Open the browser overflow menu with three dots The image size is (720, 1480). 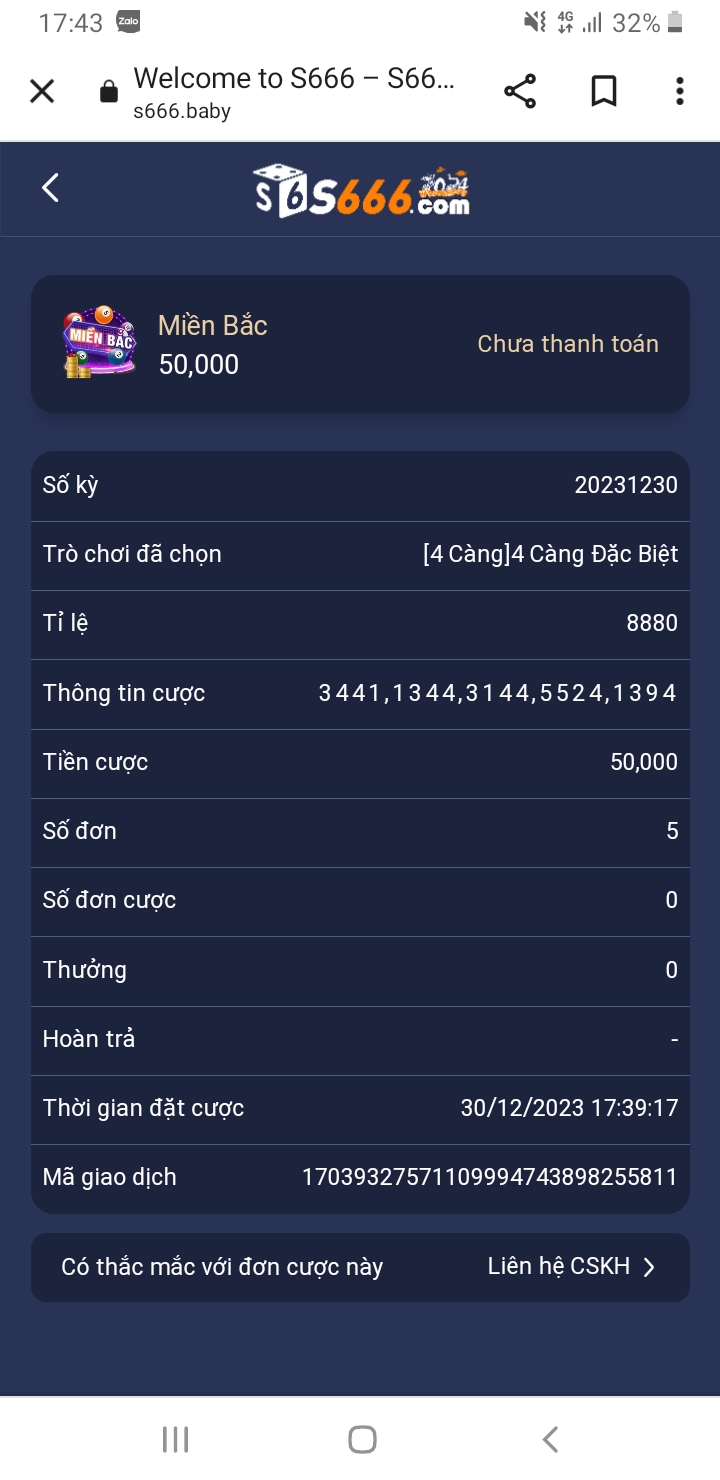[x=679, y=91]
